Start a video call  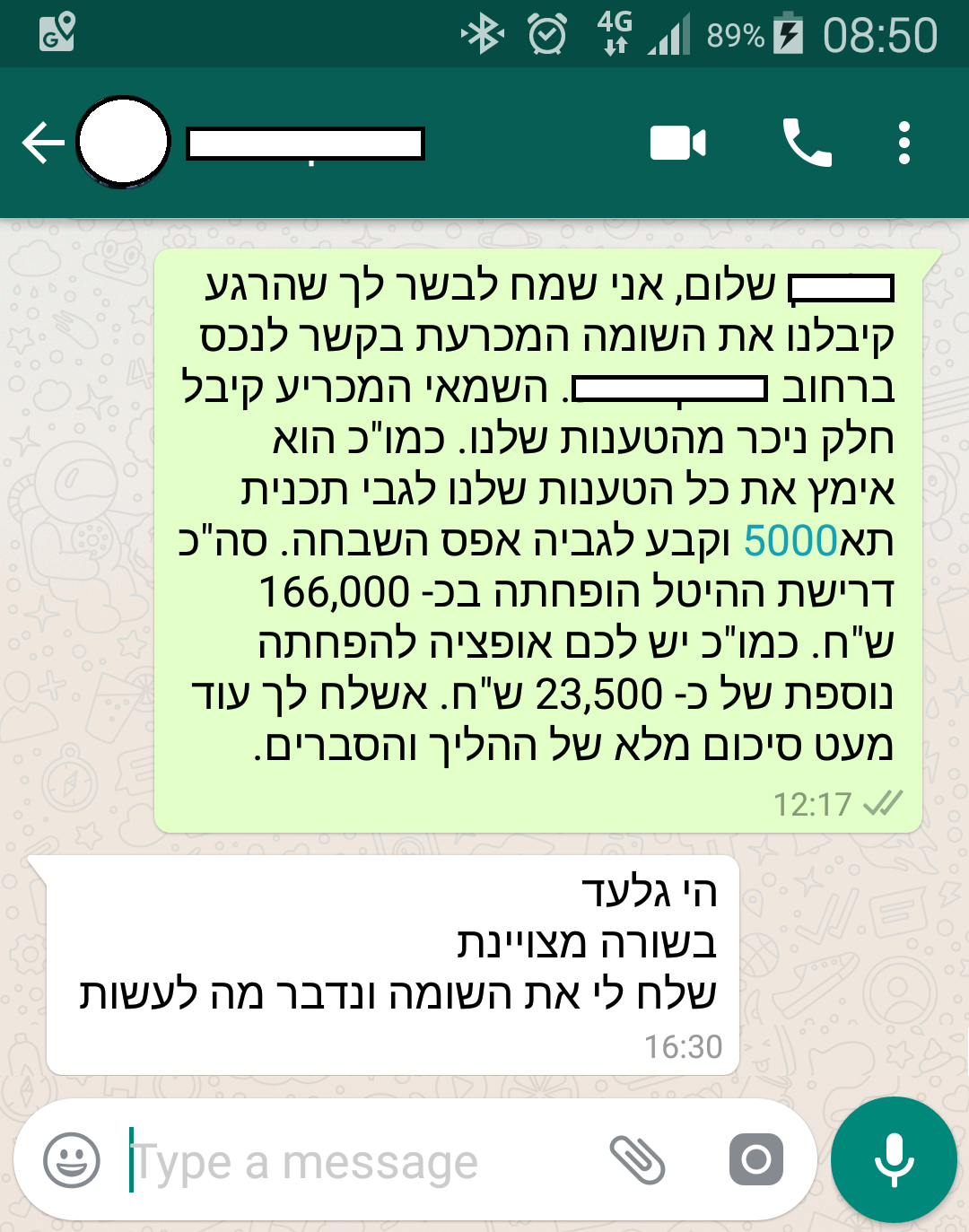click(x=677, y=144)
